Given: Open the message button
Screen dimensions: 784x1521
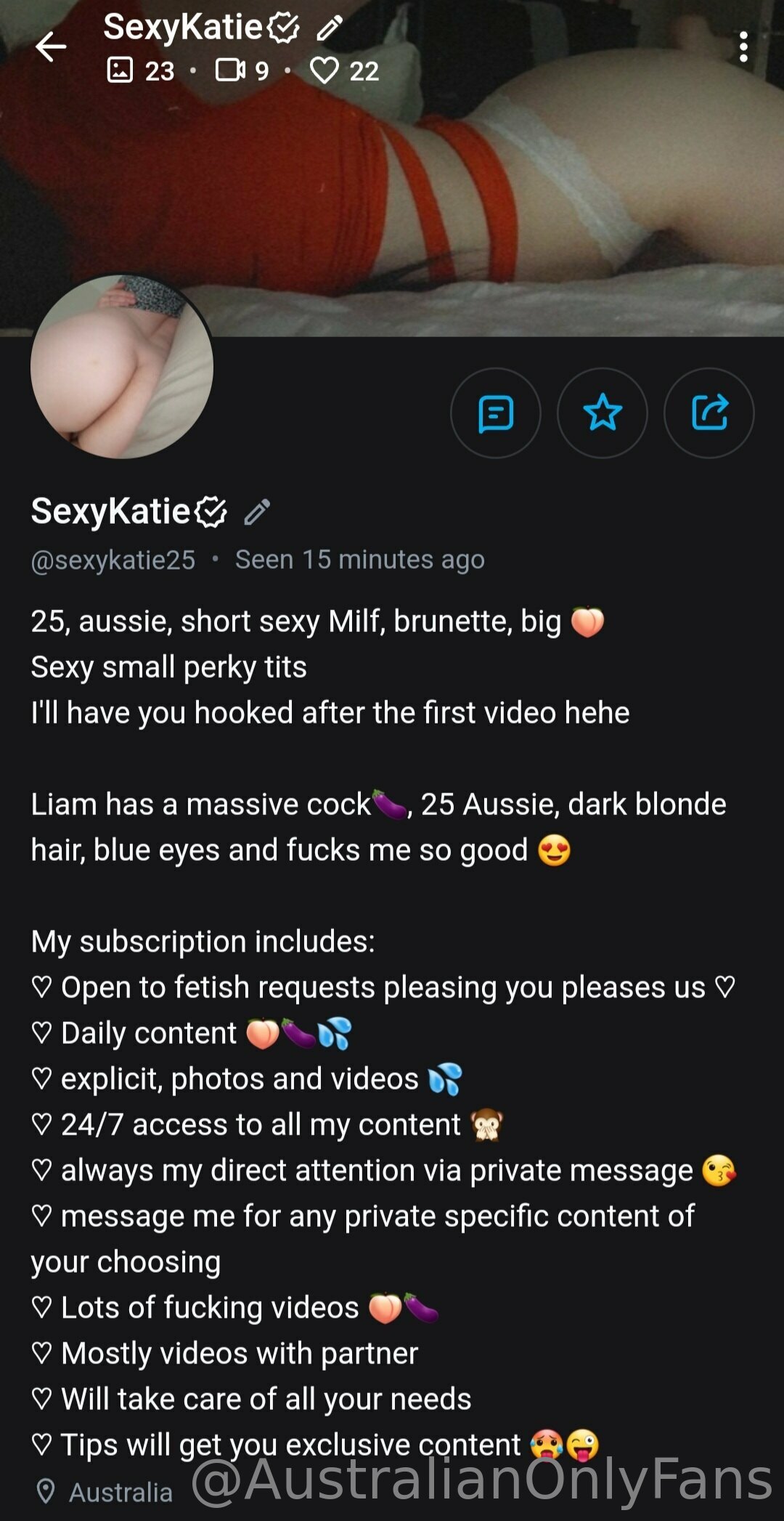Looking at the screenshot, I should [x=496, y=413].
